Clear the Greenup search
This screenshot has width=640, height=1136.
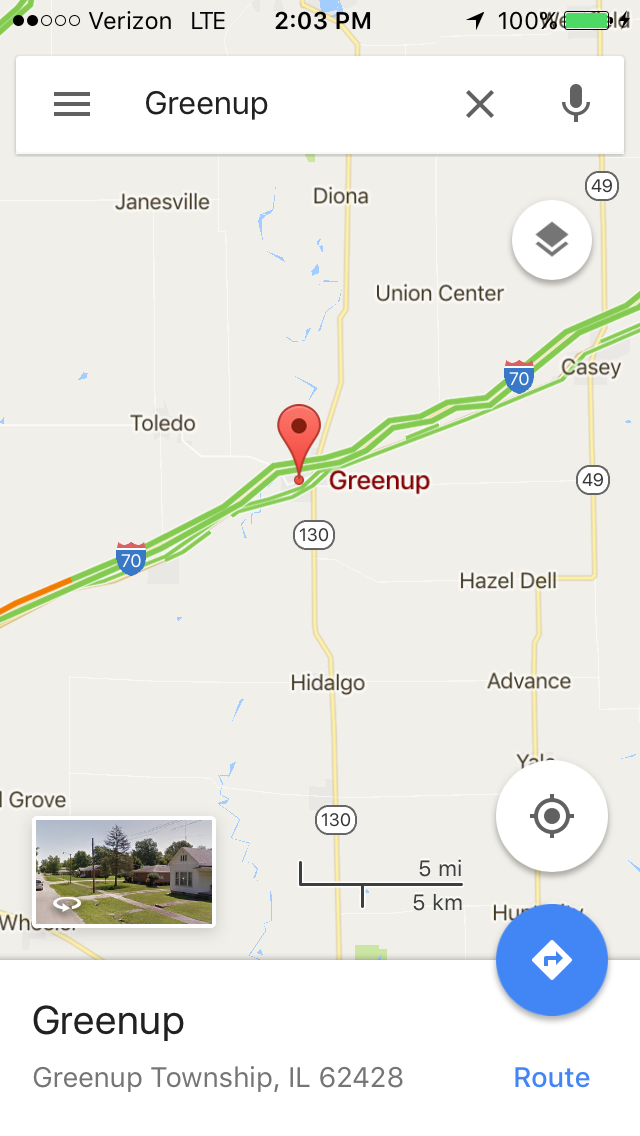coord(480,104)
